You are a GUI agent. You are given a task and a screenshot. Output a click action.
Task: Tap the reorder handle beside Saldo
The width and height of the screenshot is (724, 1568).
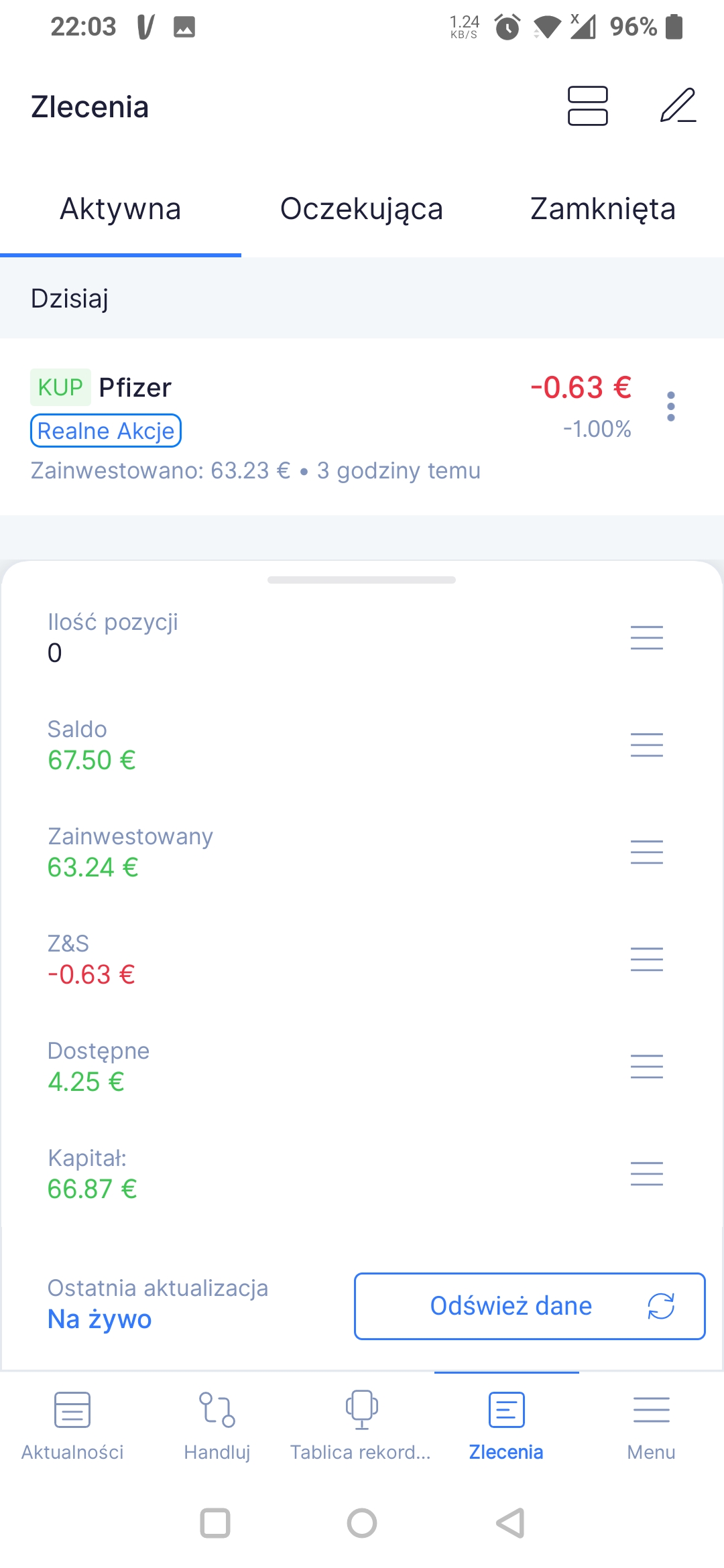[647, 744]
